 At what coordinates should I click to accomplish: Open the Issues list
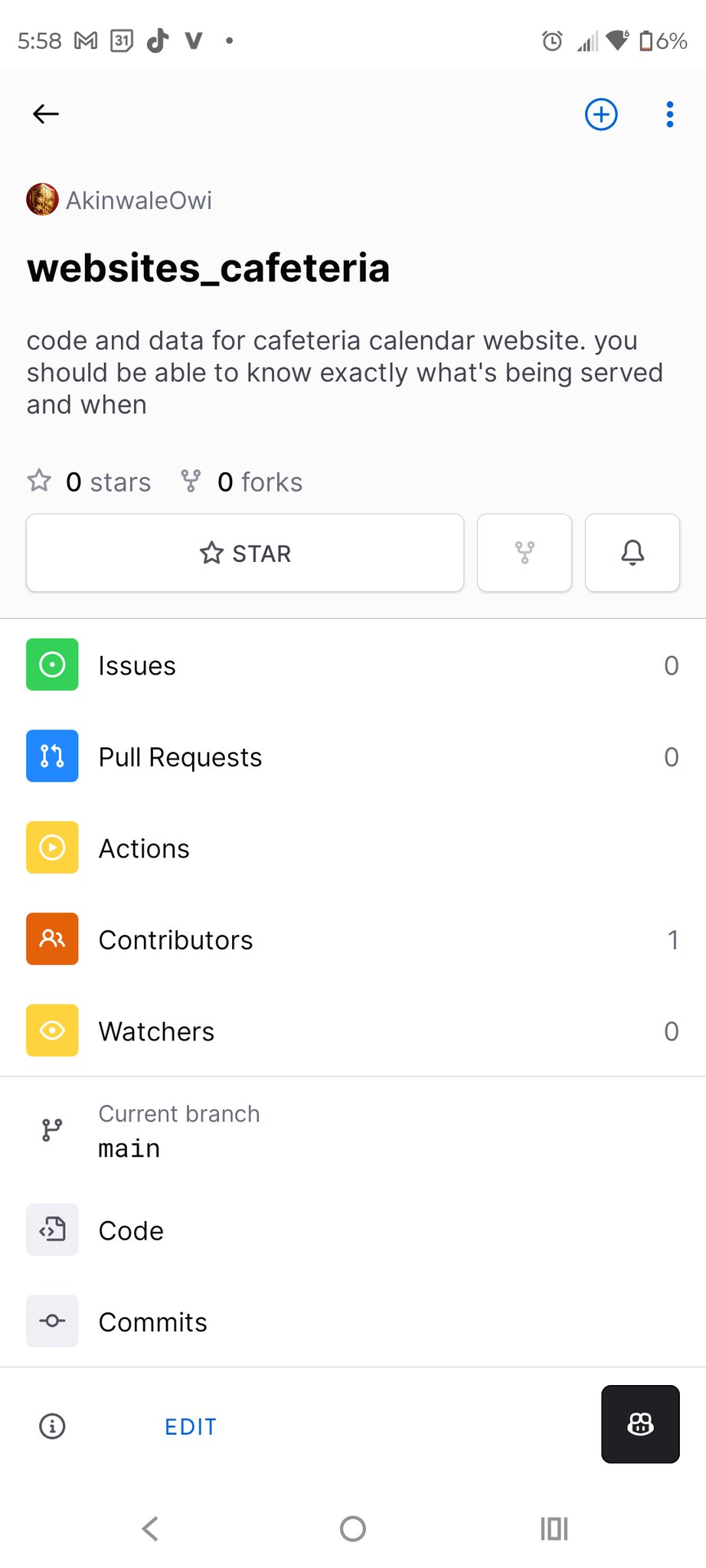point(352,665)
